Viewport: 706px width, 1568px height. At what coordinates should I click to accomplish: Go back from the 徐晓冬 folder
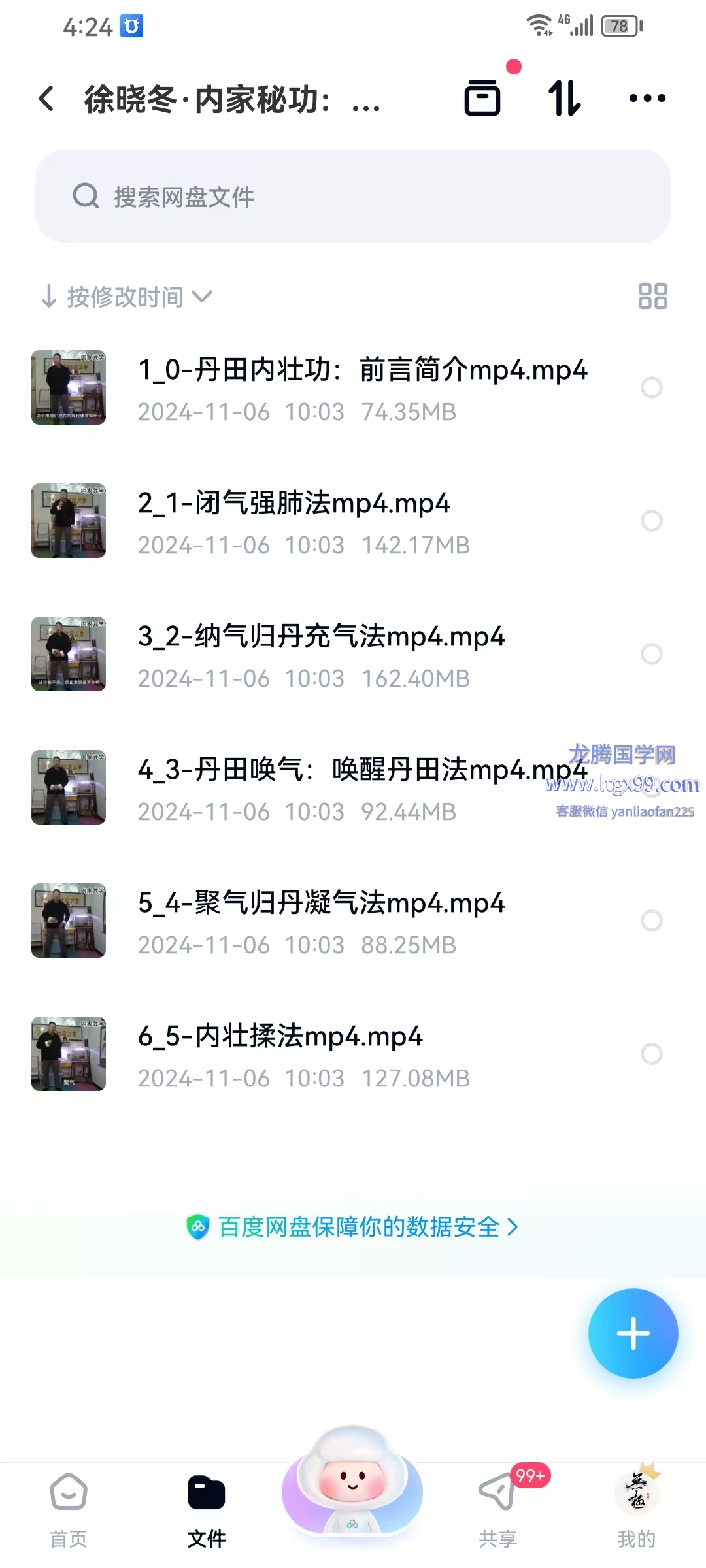46,99
